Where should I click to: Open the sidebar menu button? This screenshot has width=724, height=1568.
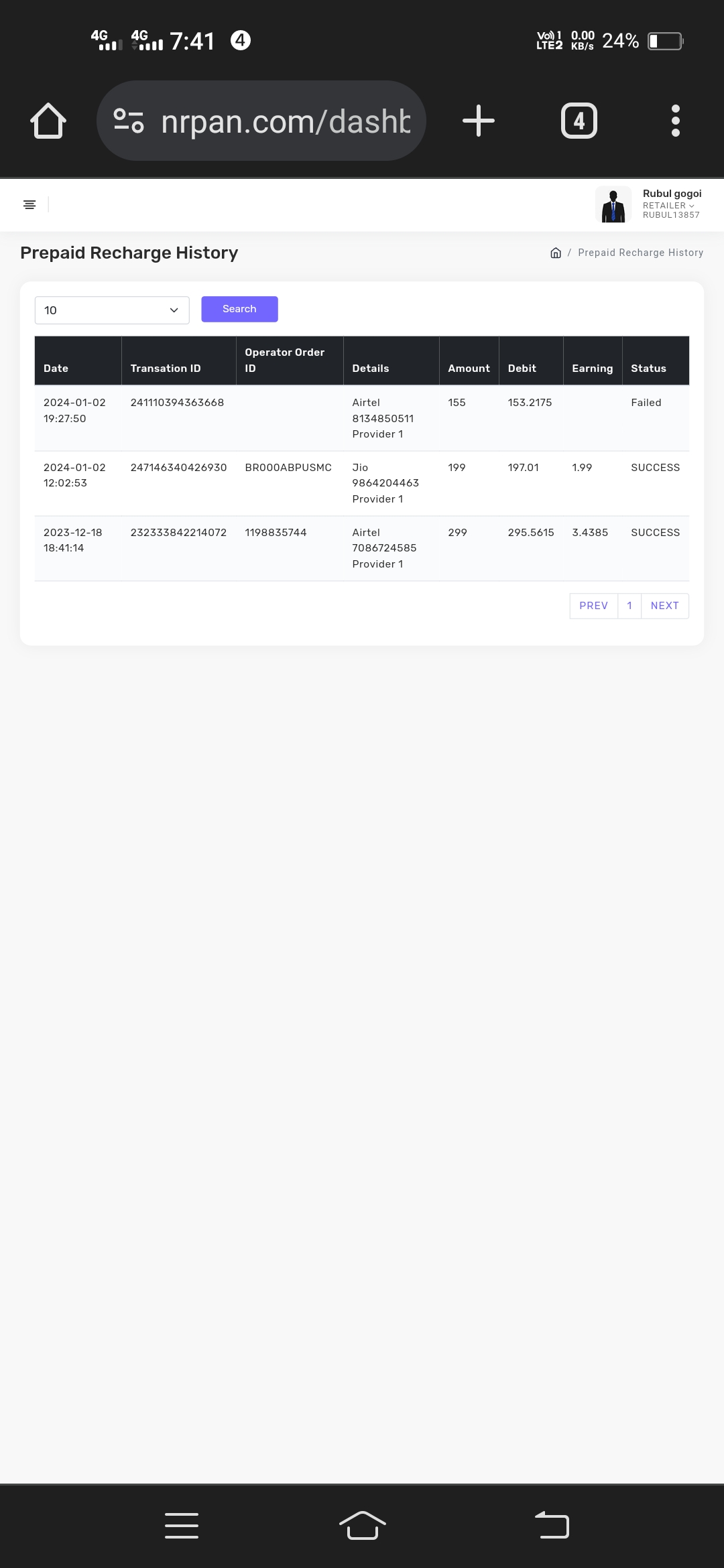click(29, 204)
